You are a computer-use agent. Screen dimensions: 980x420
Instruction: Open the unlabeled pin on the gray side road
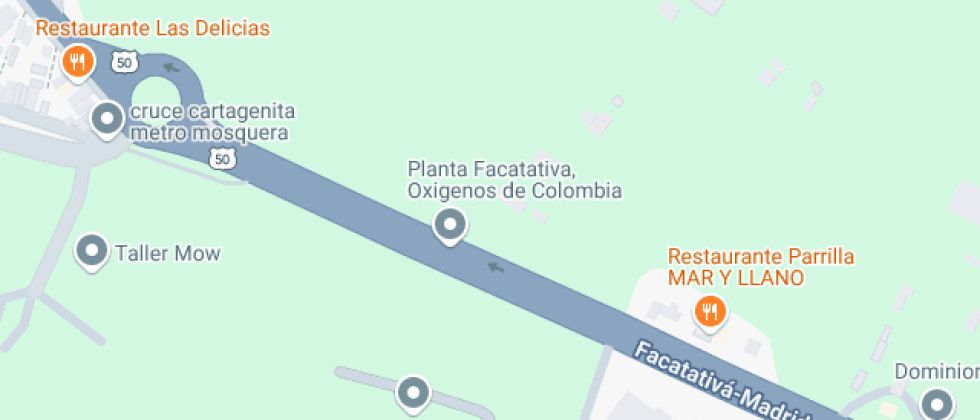(413, 392)
